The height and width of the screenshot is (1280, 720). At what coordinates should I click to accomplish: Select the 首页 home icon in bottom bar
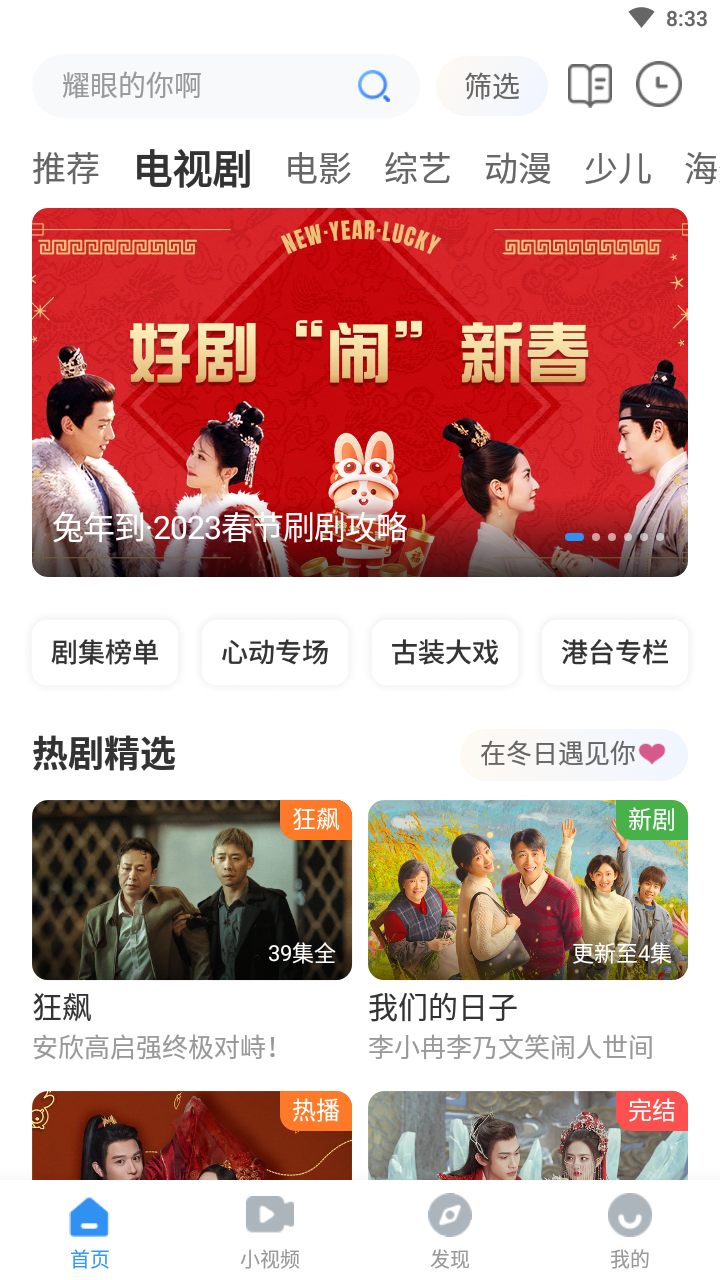(x=89, y=1218)
